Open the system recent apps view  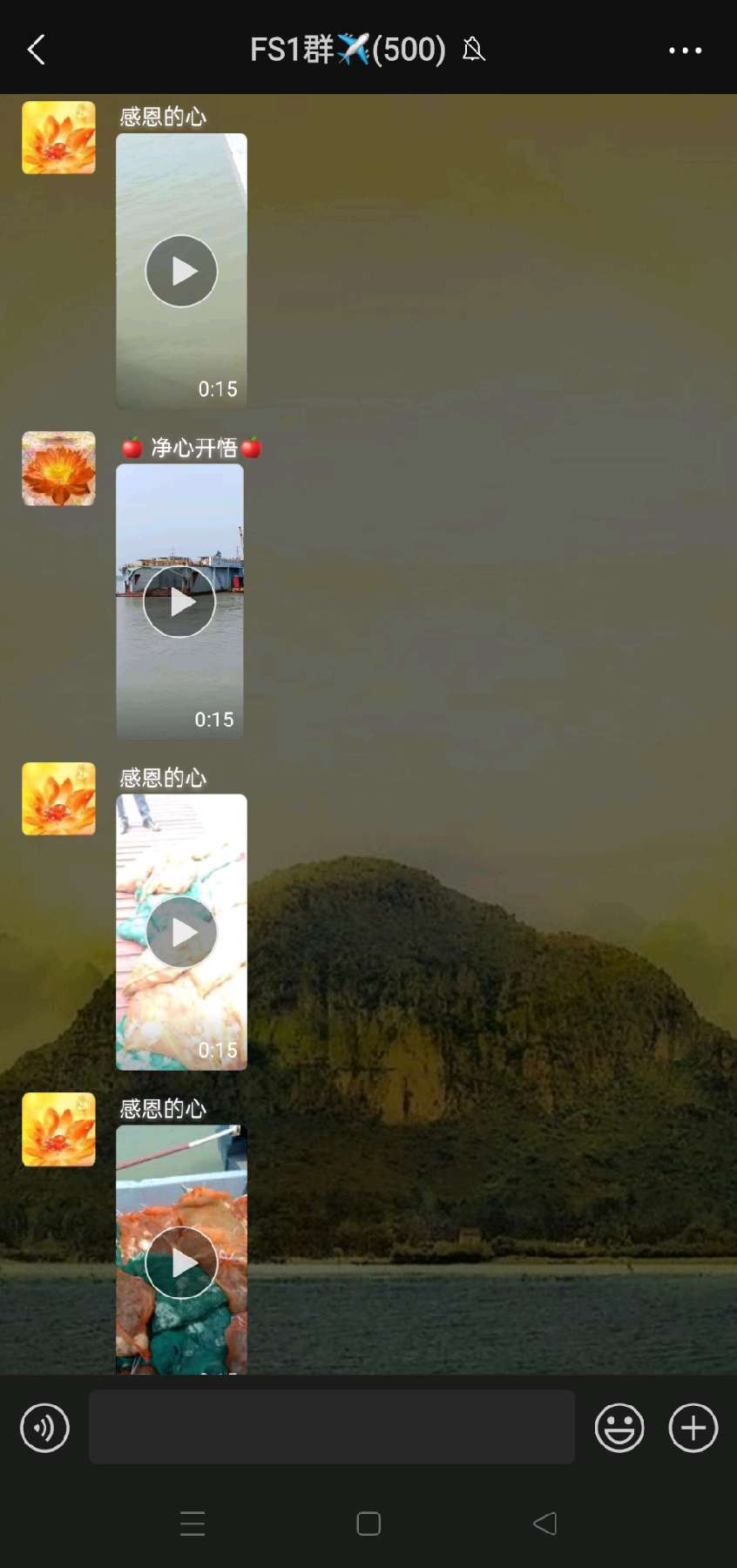coord(193,1524)
